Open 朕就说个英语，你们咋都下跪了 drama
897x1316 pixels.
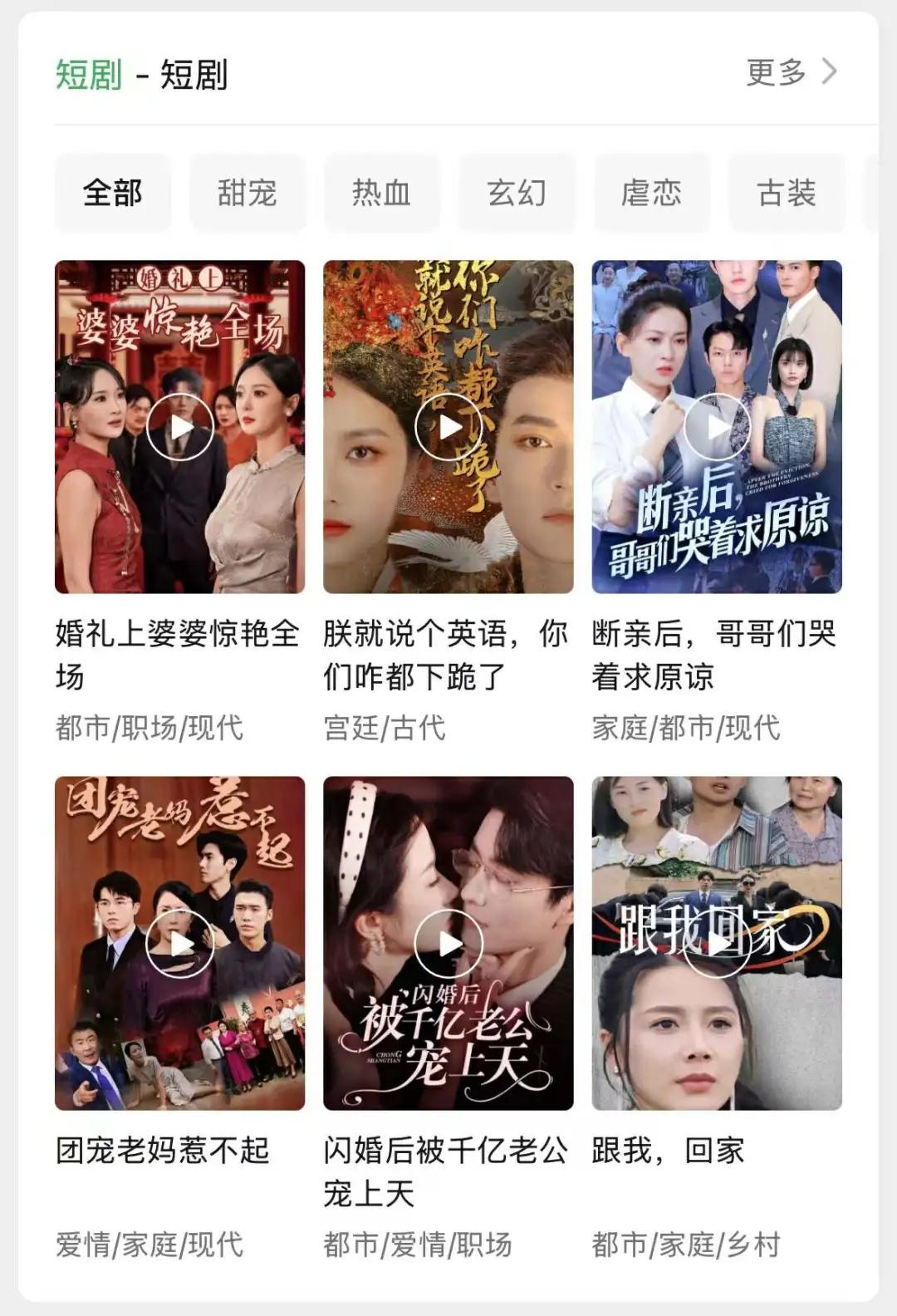tap(448, 427)
